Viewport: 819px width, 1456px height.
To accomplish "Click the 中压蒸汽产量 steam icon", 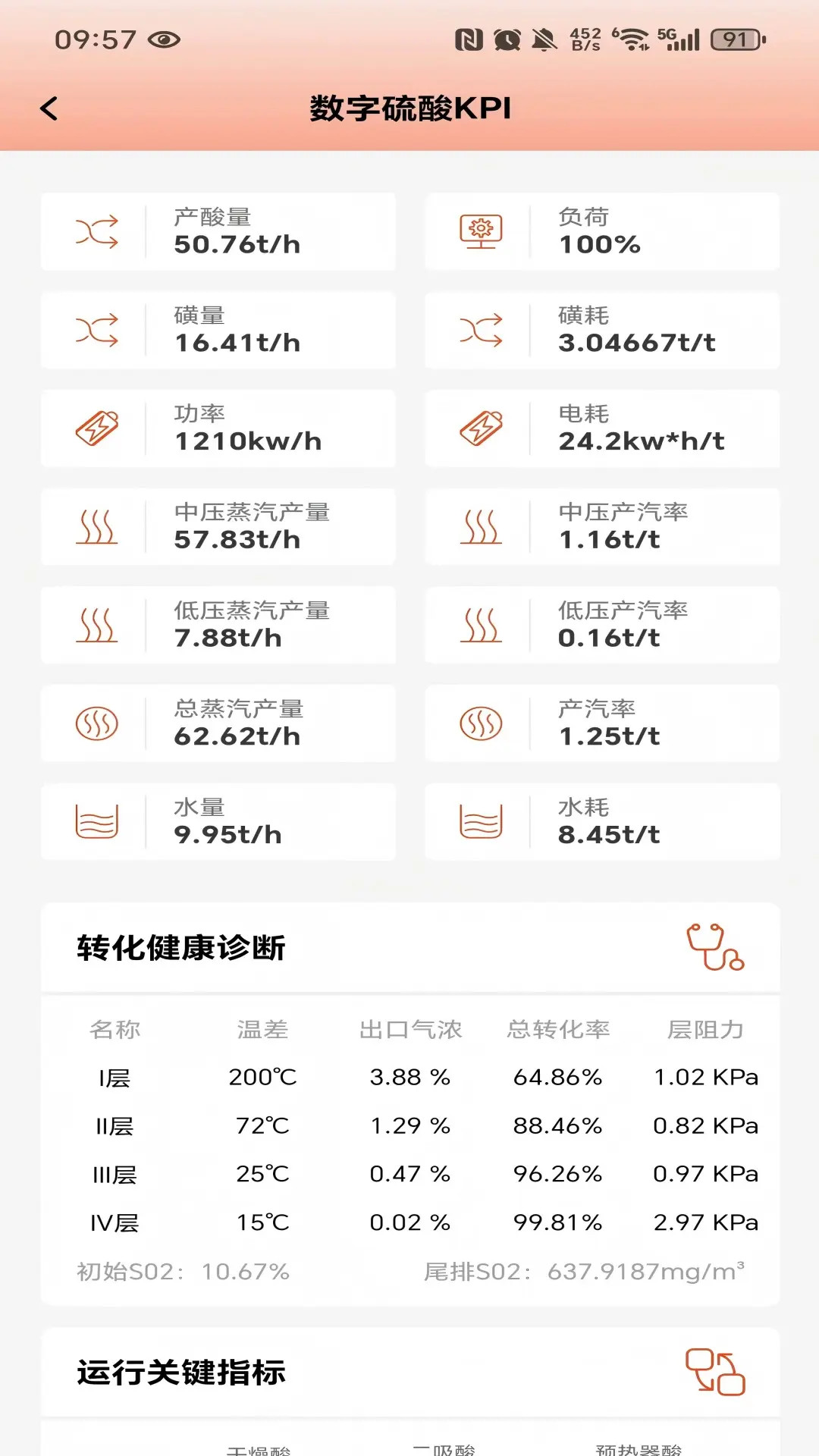I will 97,527.
